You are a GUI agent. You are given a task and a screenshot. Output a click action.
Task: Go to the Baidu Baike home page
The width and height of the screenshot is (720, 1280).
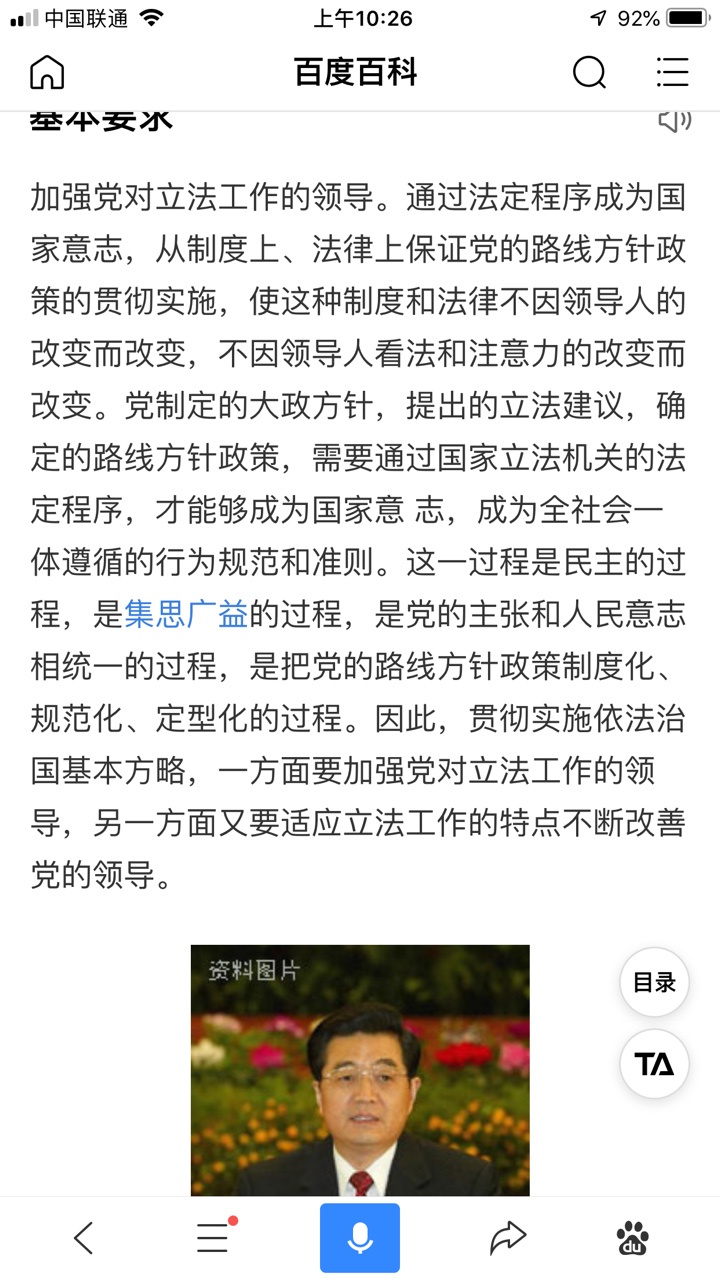coord(47,72)
